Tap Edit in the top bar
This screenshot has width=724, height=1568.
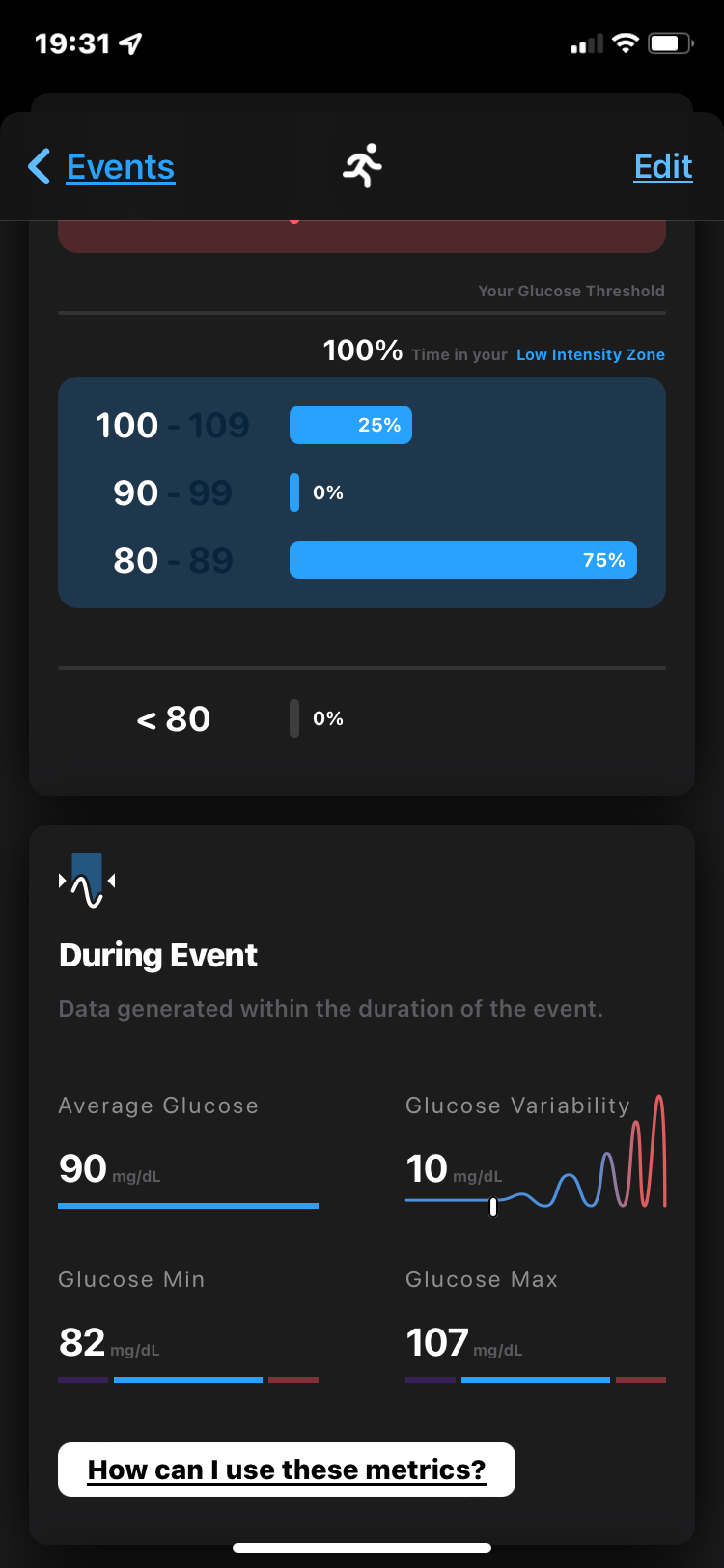[x=662, y=167]
